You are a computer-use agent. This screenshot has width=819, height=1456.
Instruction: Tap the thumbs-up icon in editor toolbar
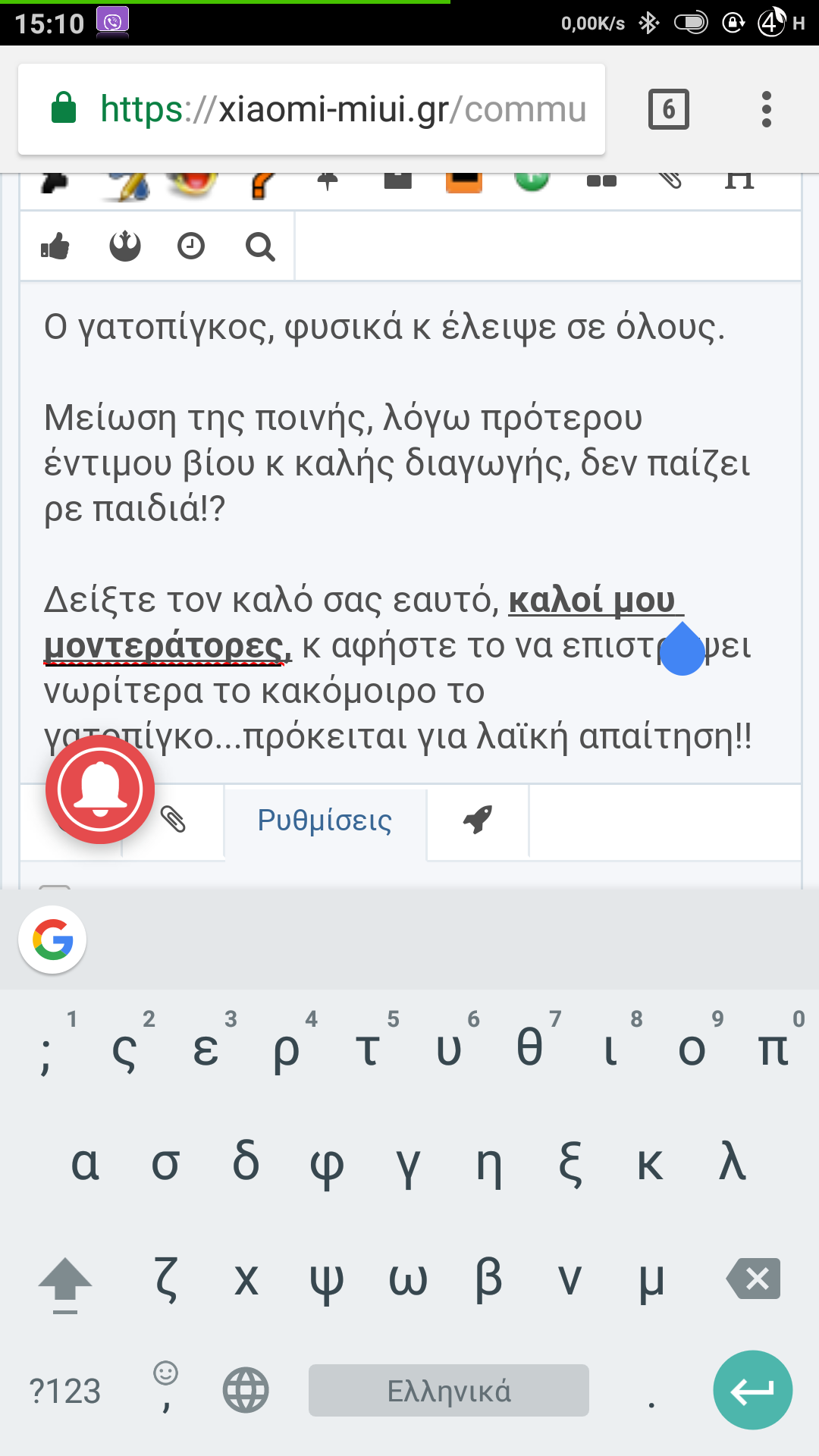click(x=55, y=246)
